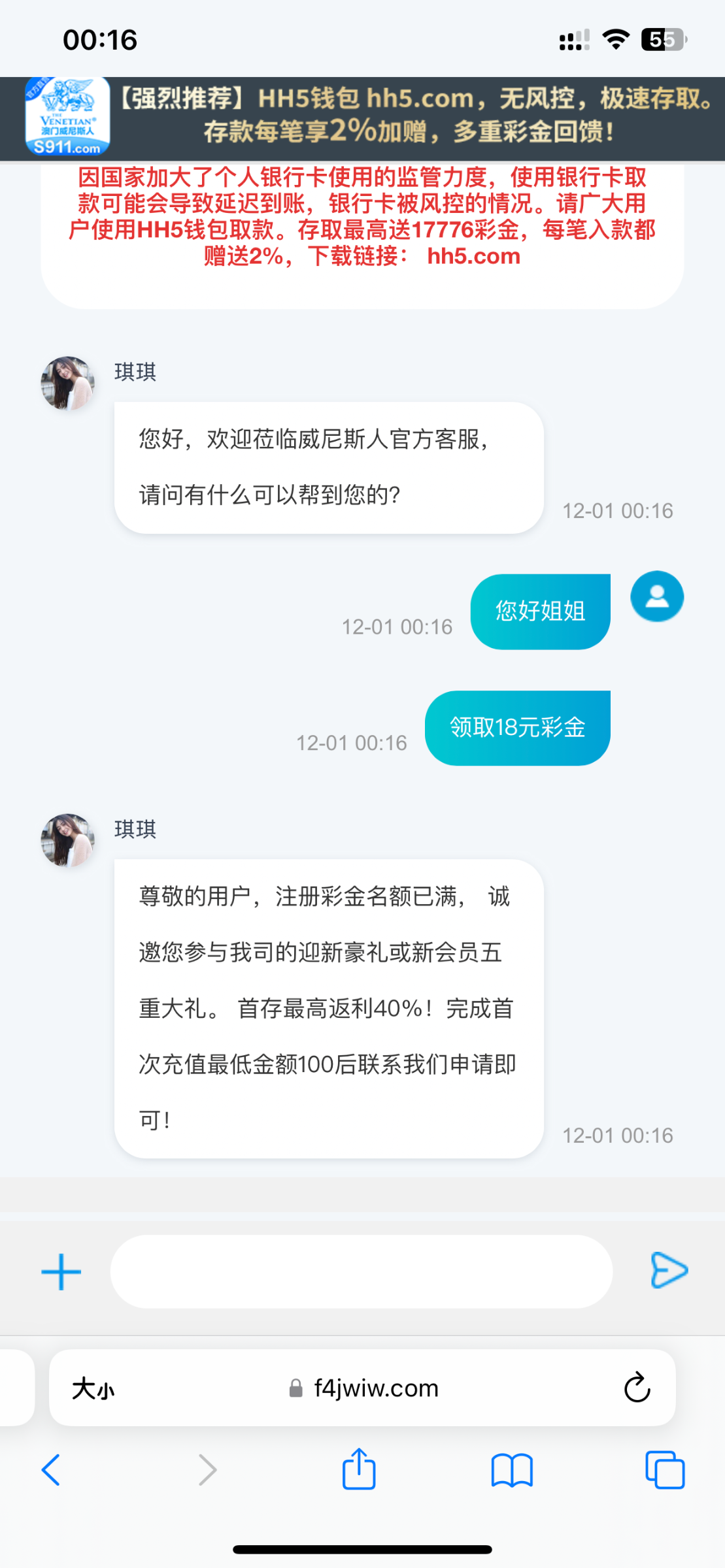Send the message with the arrow icon
The height and width of the screenshot is (1568, 725).
click(669, 1271)
